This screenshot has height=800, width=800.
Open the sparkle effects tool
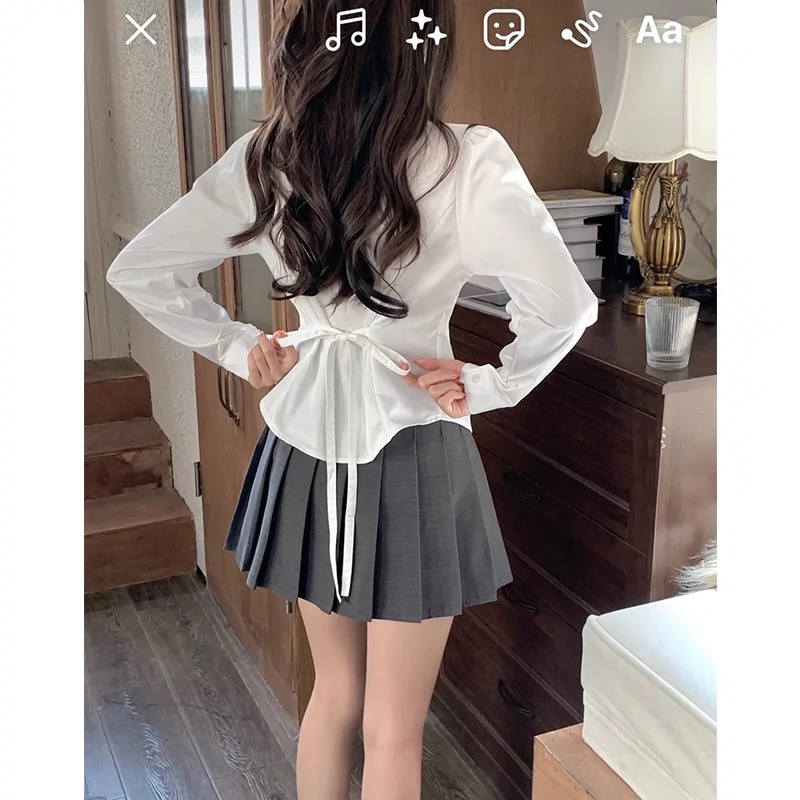click(425, 30)
